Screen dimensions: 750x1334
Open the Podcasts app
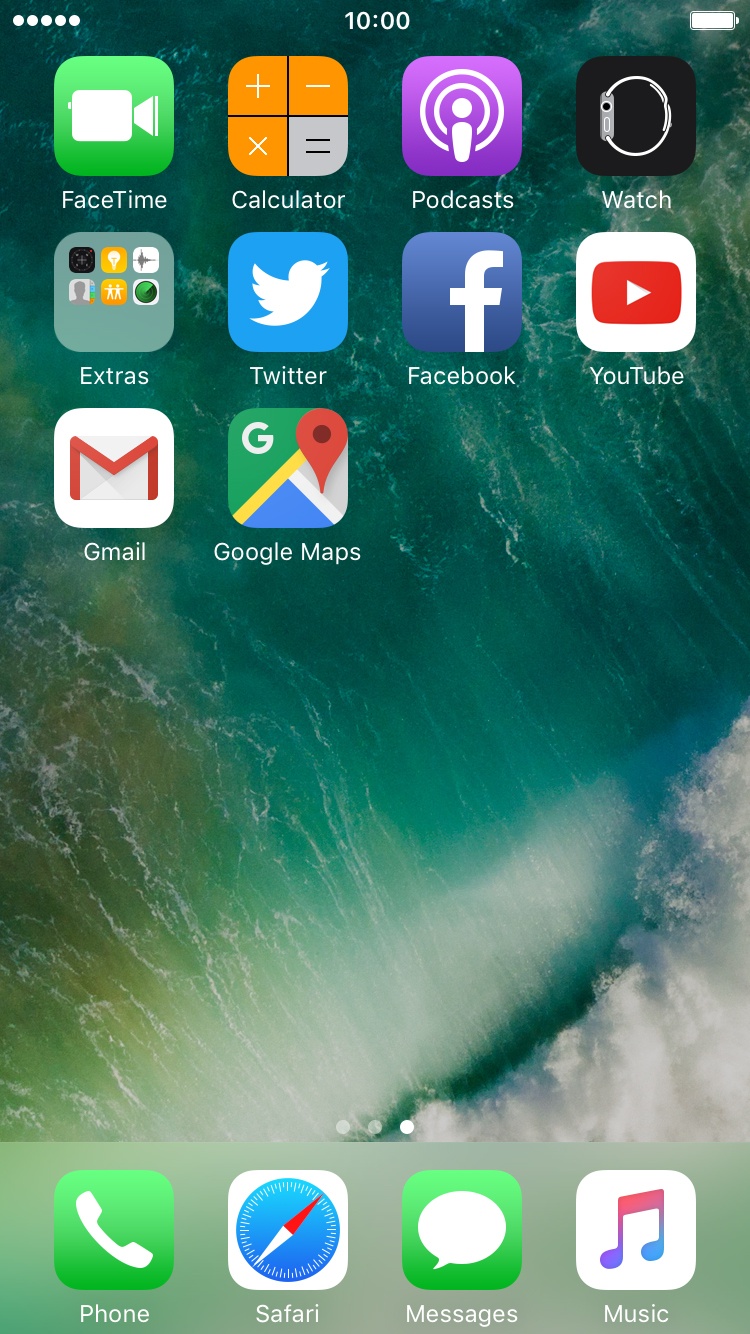462,116
